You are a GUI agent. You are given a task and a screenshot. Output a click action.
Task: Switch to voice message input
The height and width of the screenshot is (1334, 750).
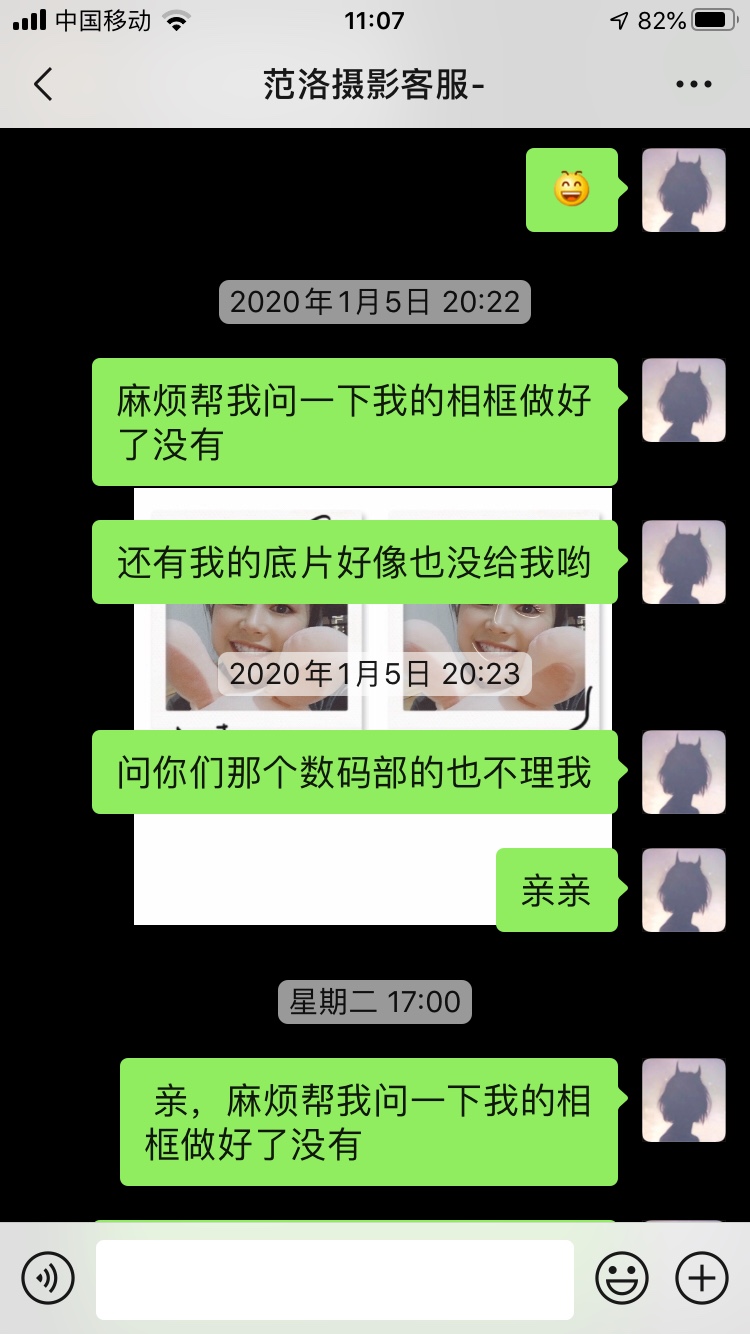pyautogui.click(x=48, y=1278)
